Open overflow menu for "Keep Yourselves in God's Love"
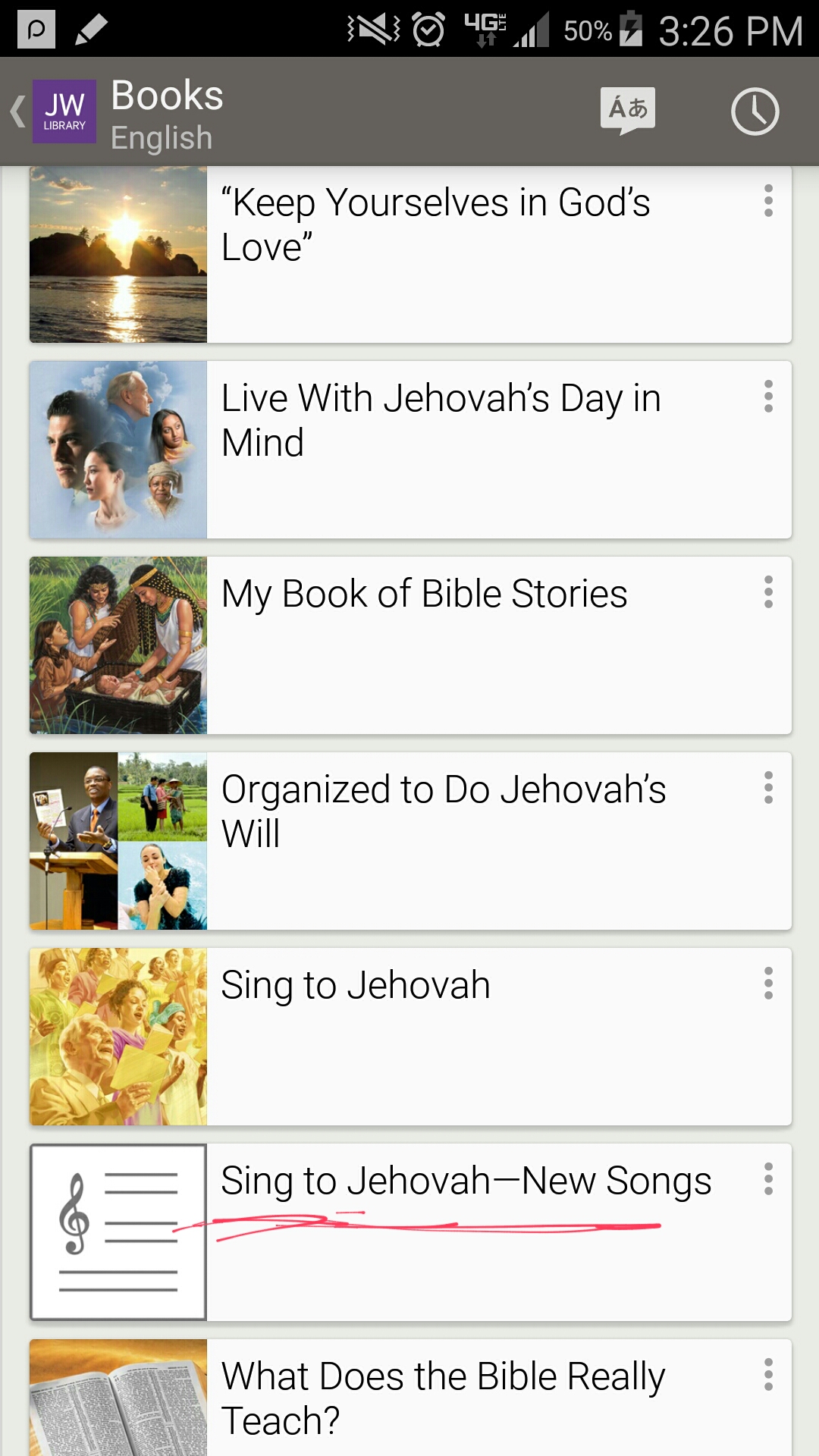This screenshot has width=819, height=1456. pyautogui.click(x=768, y=201)
